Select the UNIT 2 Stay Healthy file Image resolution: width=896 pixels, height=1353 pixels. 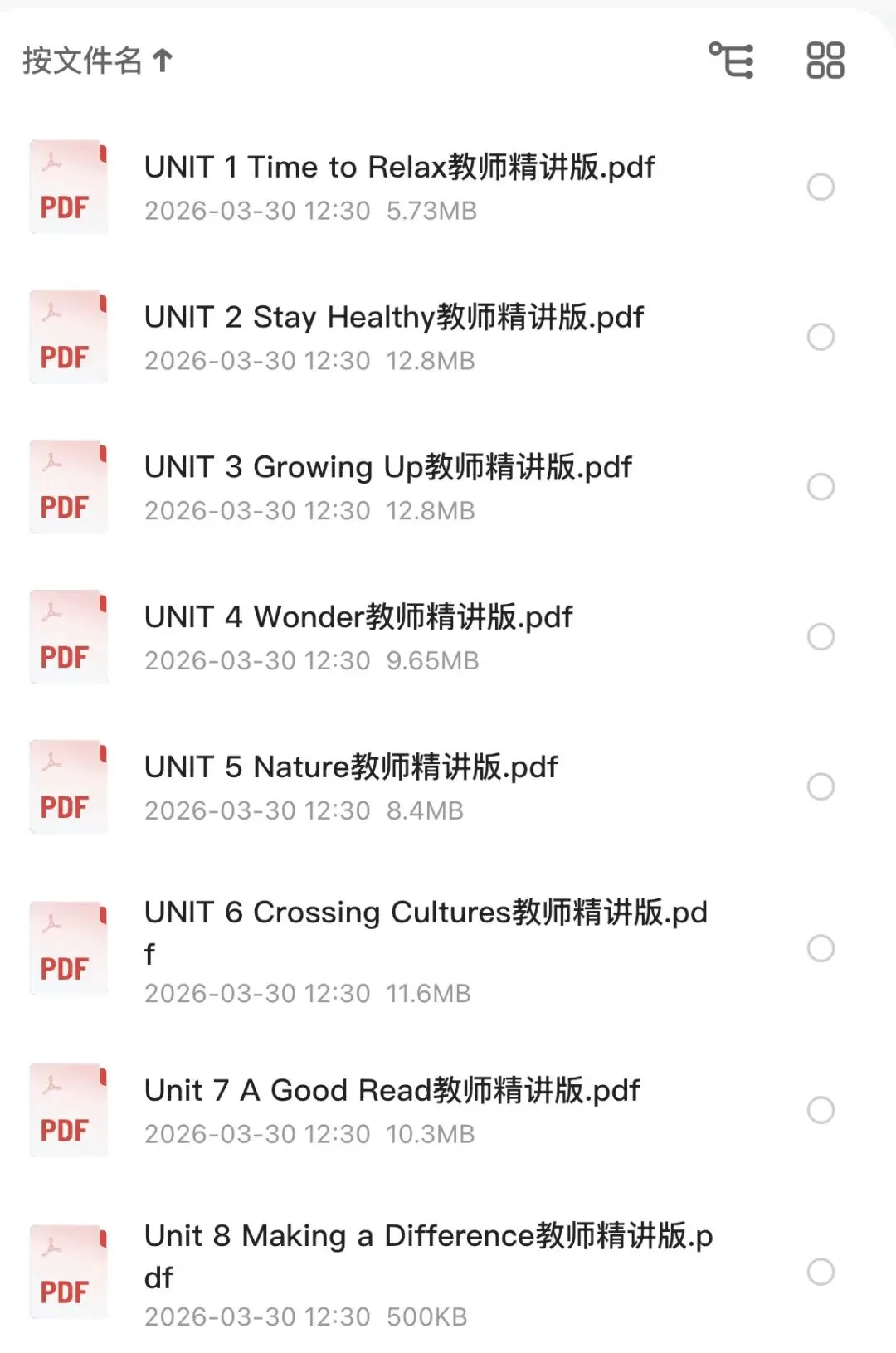(821, 337)
